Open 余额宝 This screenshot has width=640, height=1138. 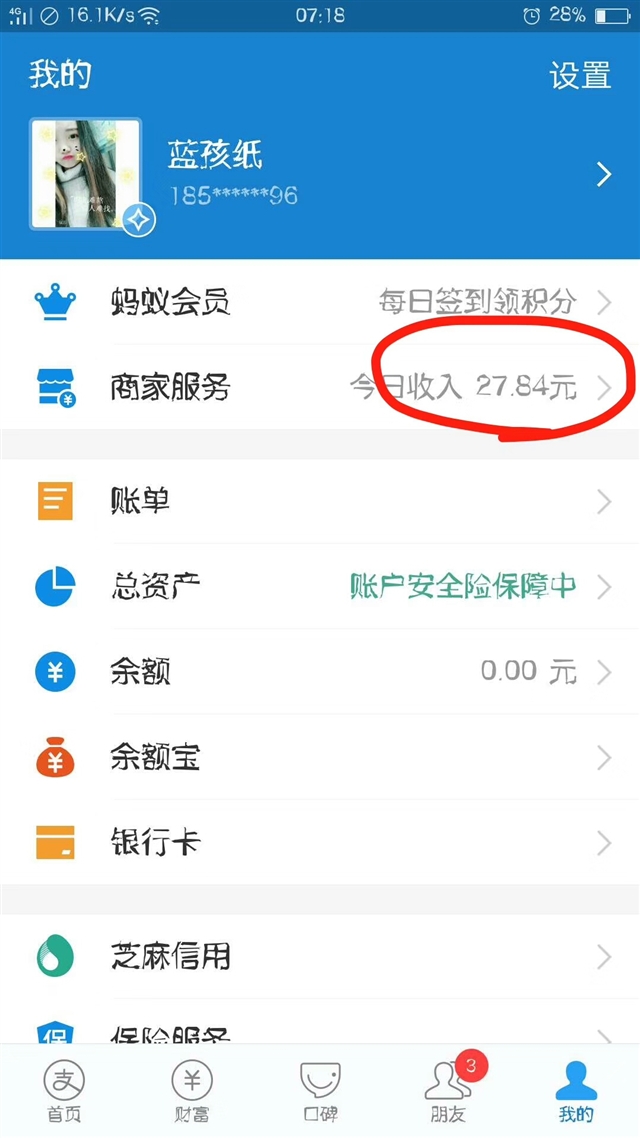320,758
